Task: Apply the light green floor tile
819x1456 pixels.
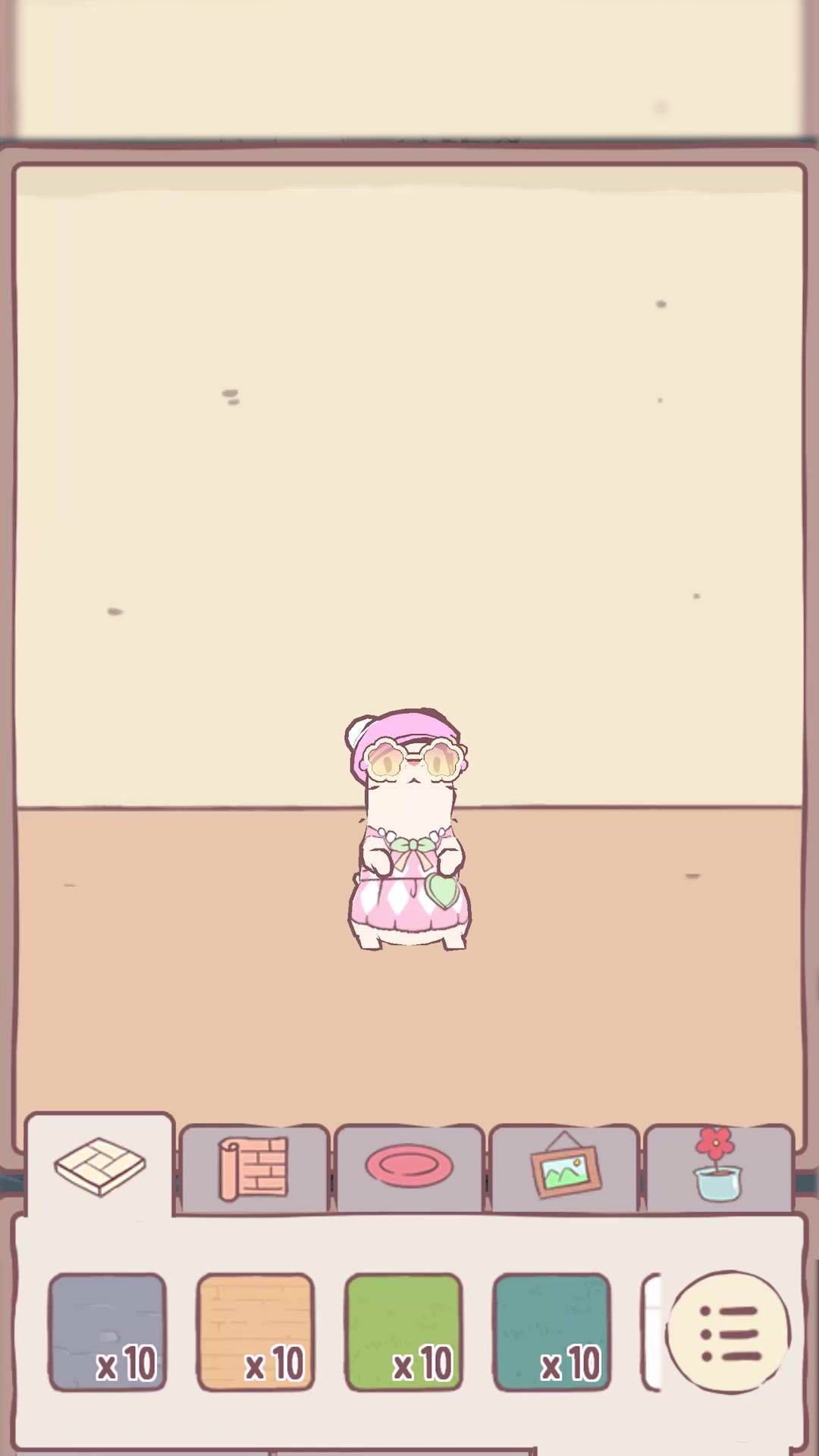Action: 403,1332
